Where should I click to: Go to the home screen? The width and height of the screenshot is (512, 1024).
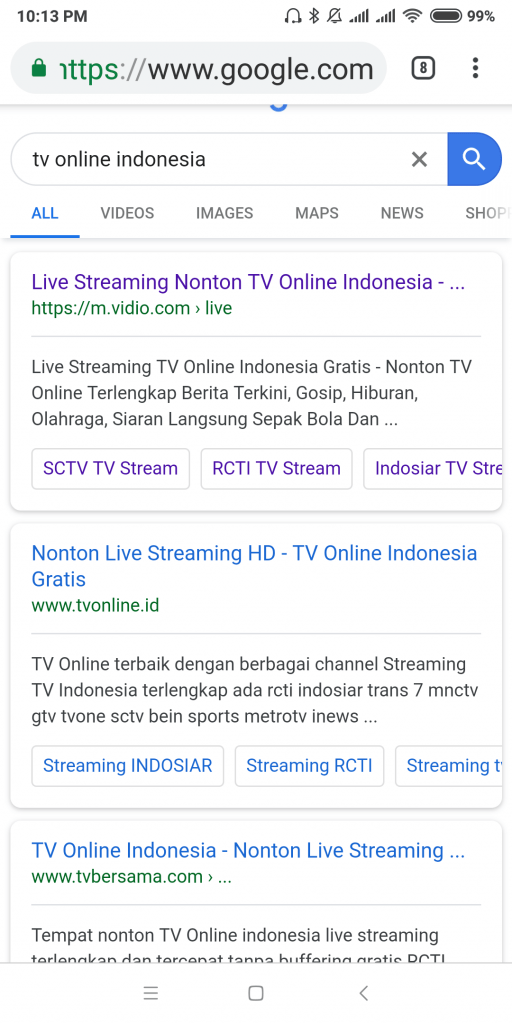coord(256,993)
